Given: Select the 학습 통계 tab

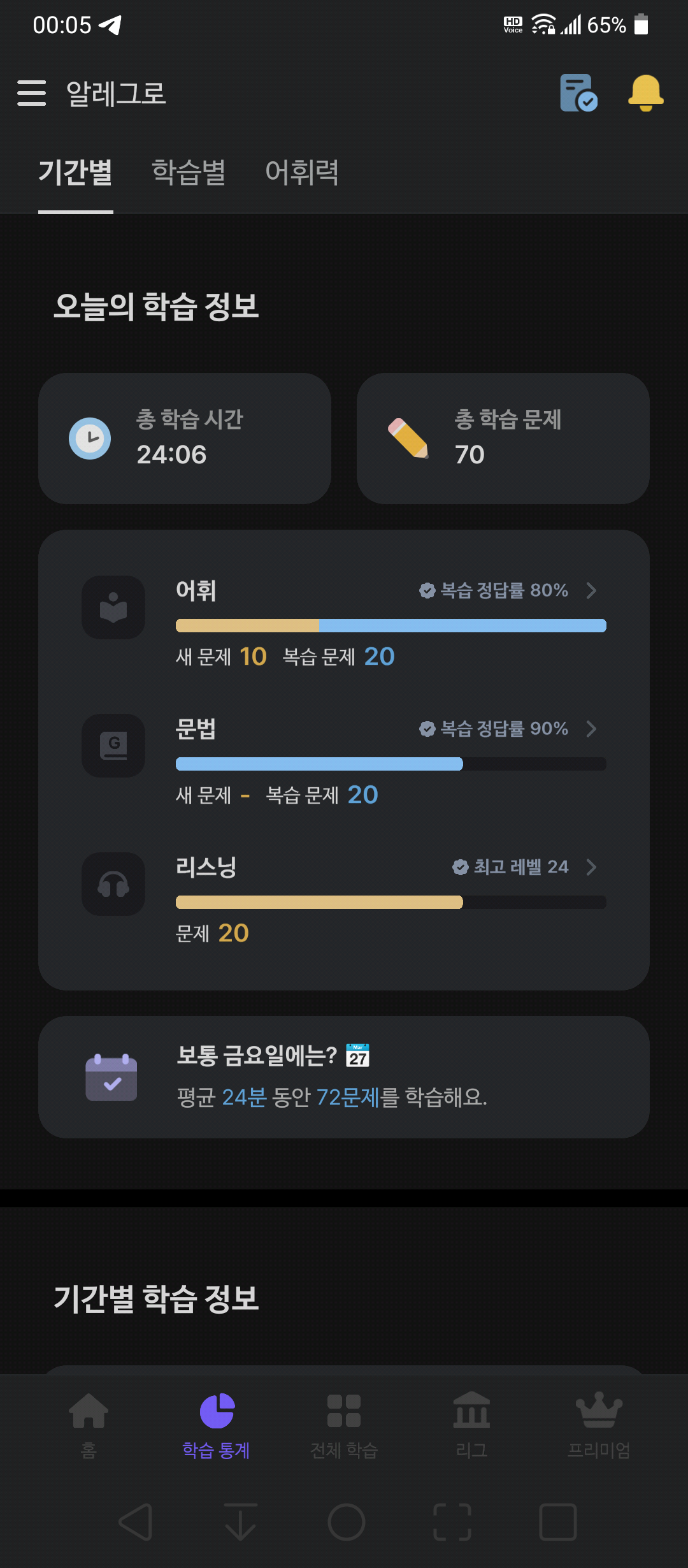Looking at the screenshot, I should point(216,1425).
